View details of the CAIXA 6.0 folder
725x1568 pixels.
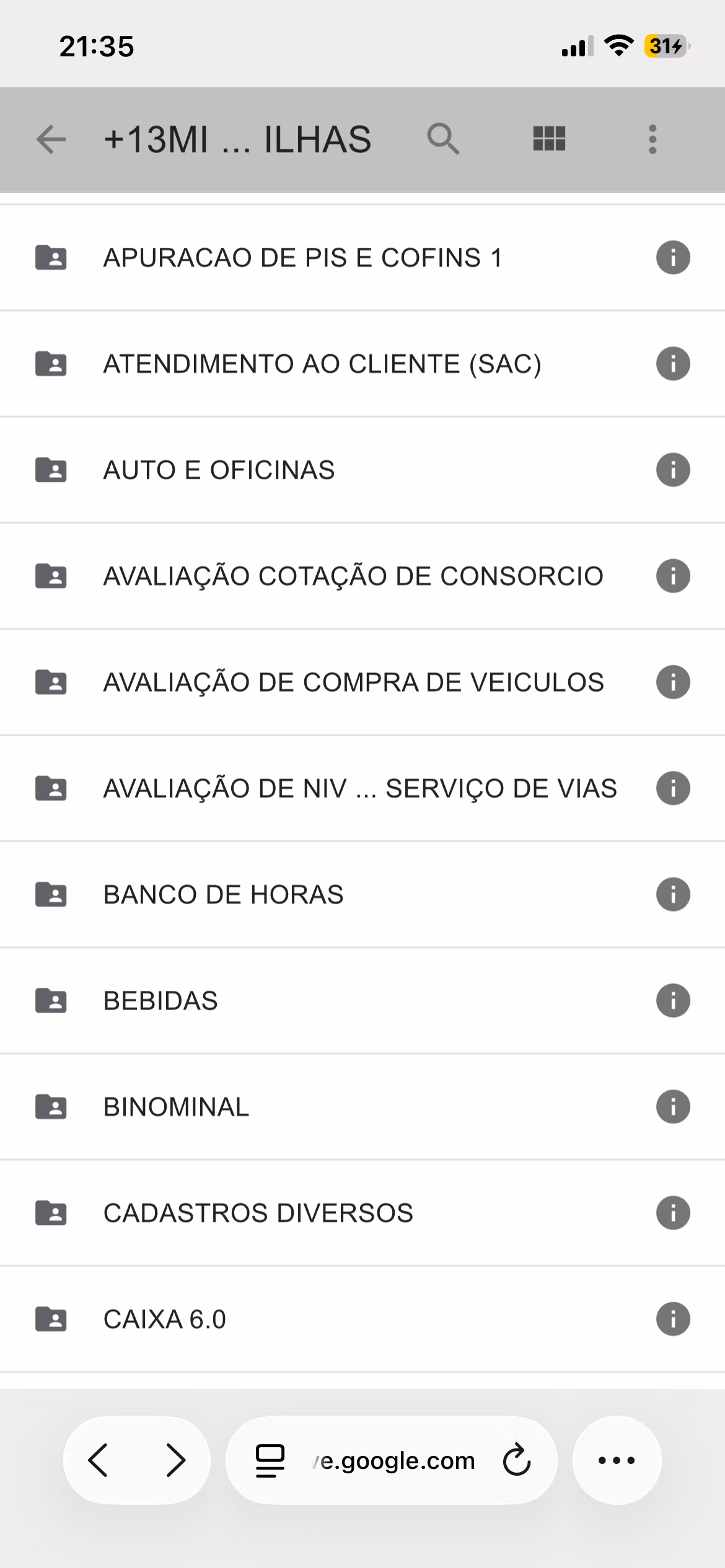(673, 1318)
